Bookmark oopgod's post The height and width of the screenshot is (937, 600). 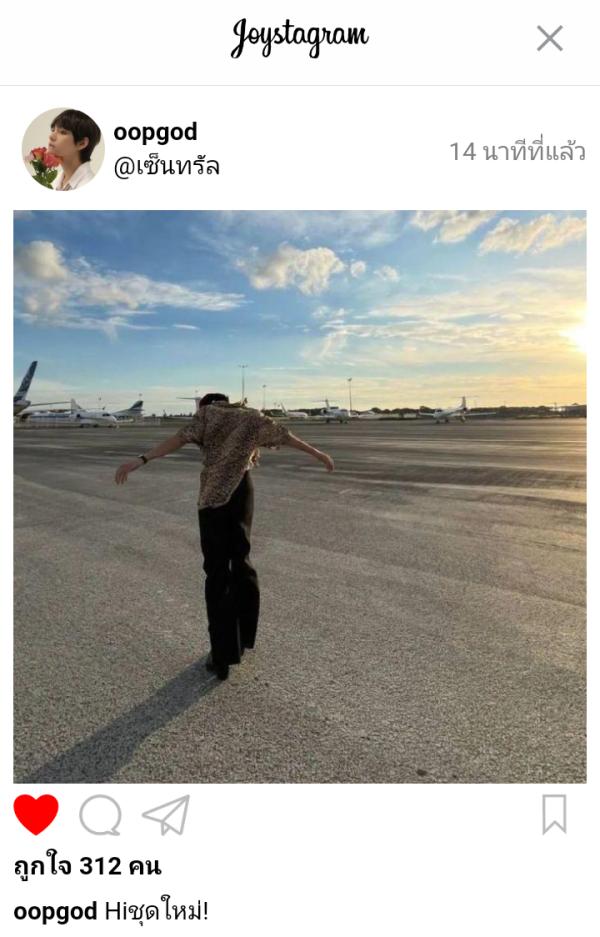tap(554, 814)
